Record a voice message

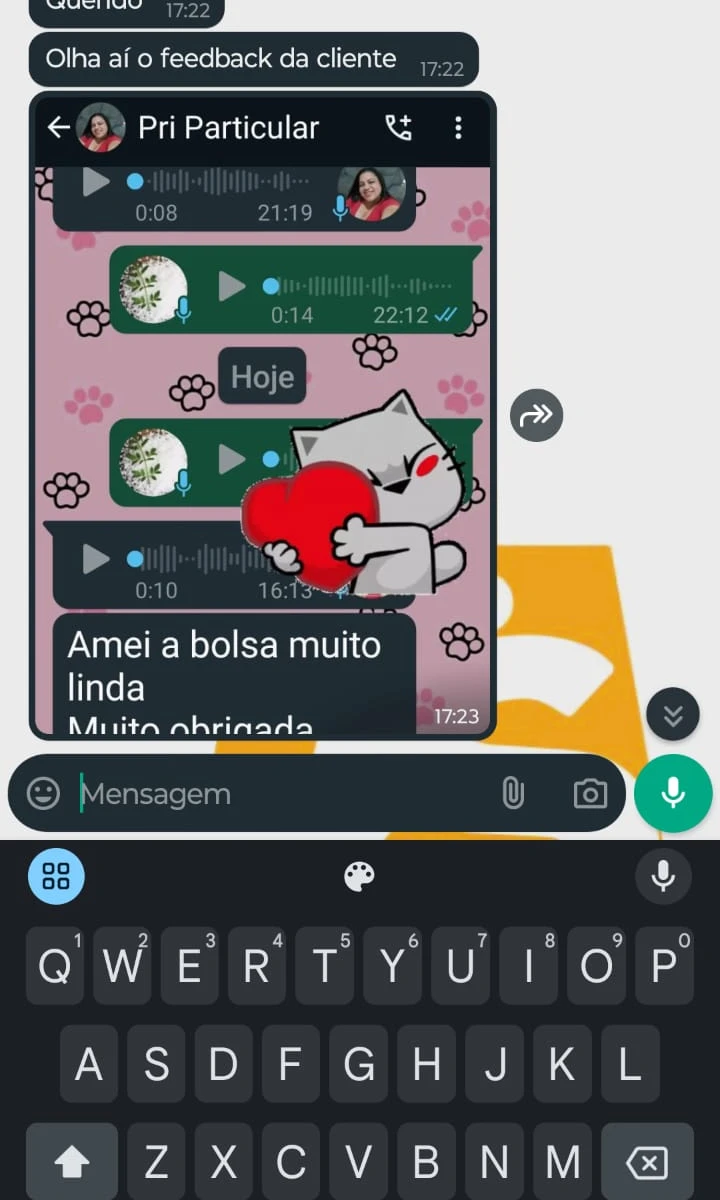click(673, 794)
